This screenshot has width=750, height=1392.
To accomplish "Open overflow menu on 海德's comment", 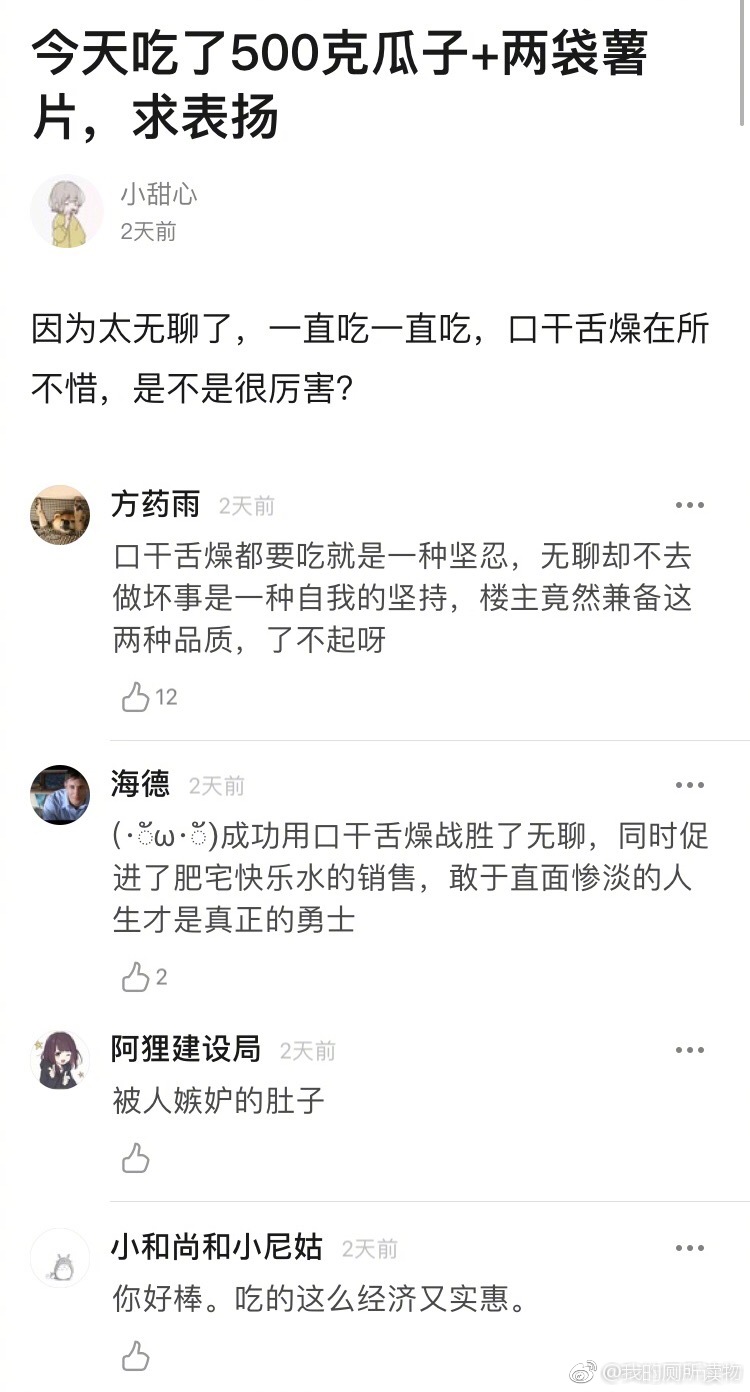I will coord(689,786).
